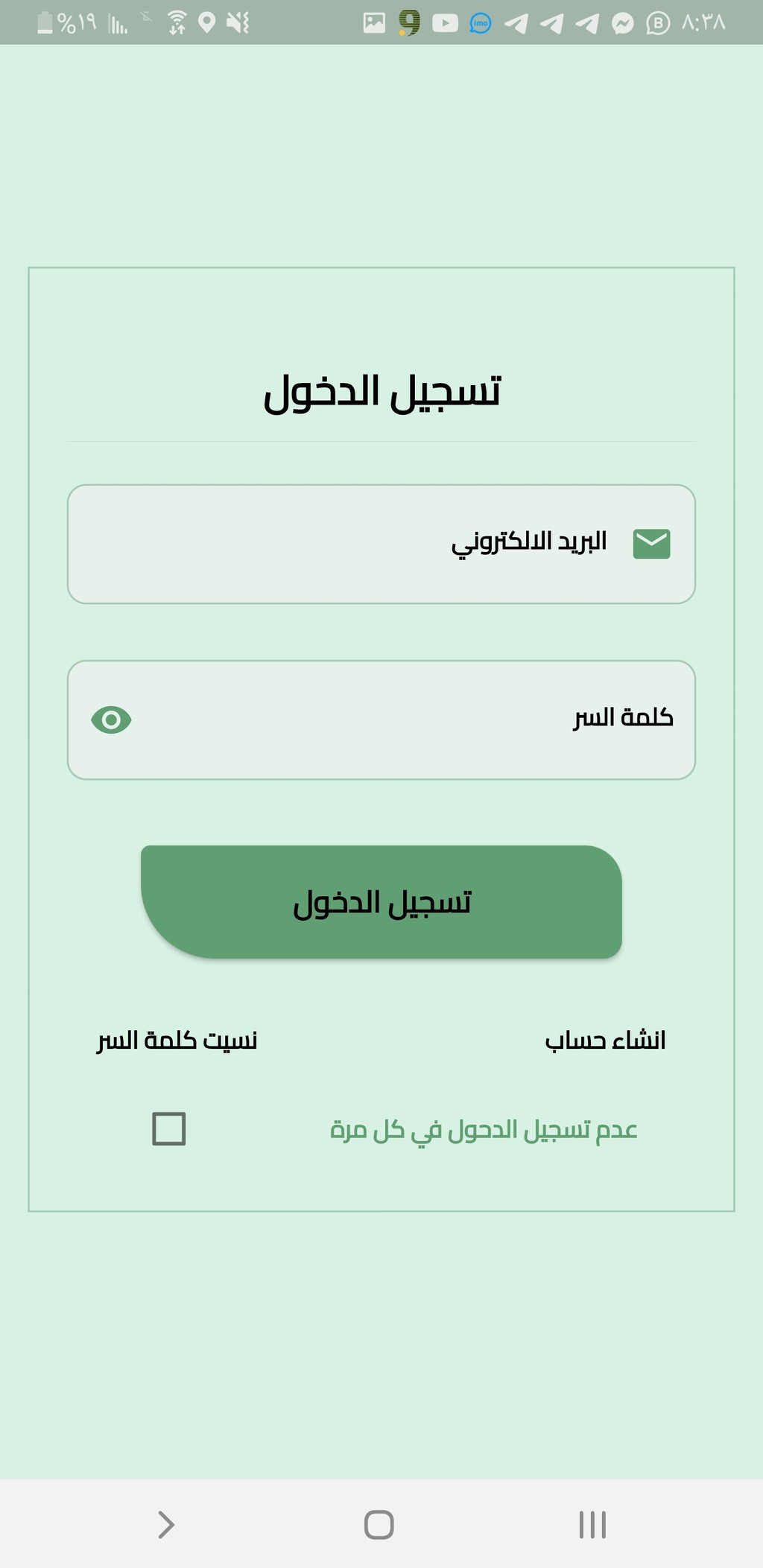Focus the password field (كلمة السر)

[381, 720]
